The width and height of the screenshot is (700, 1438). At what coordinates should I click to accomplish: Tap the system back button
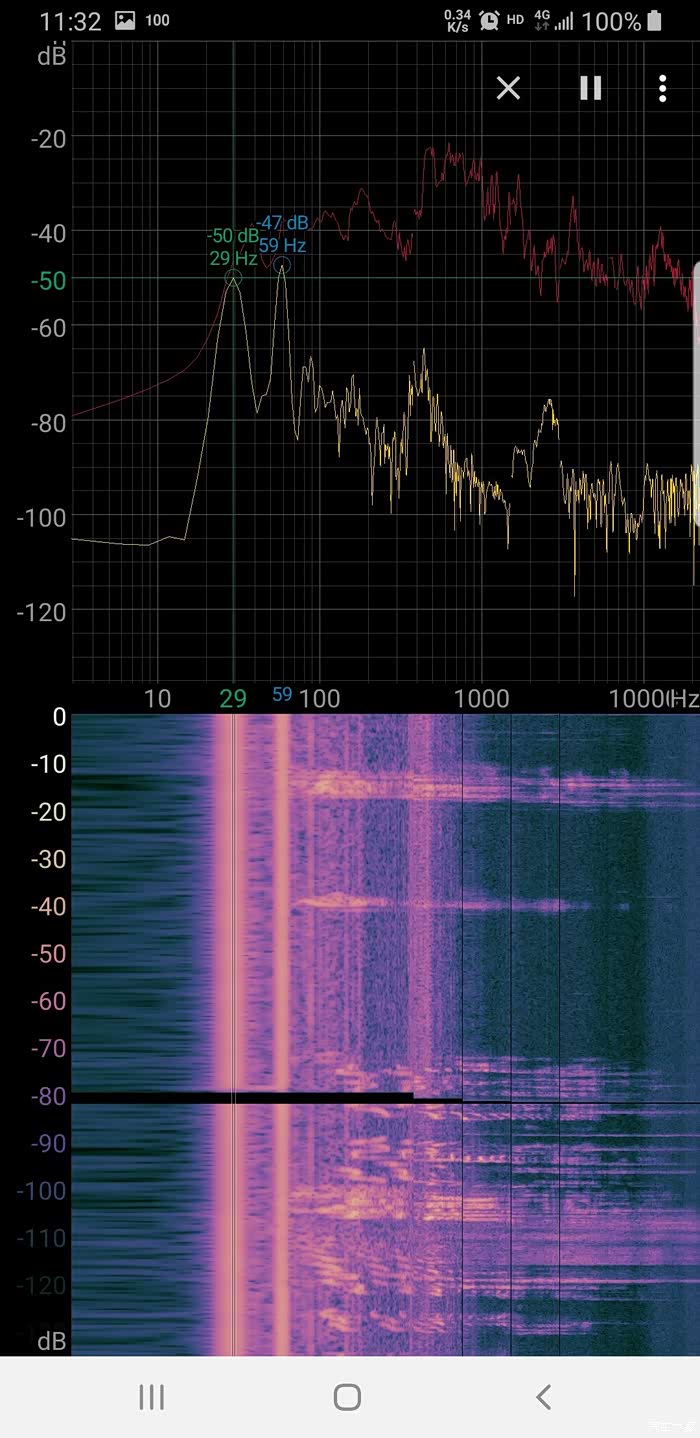tap(543, 1397)
